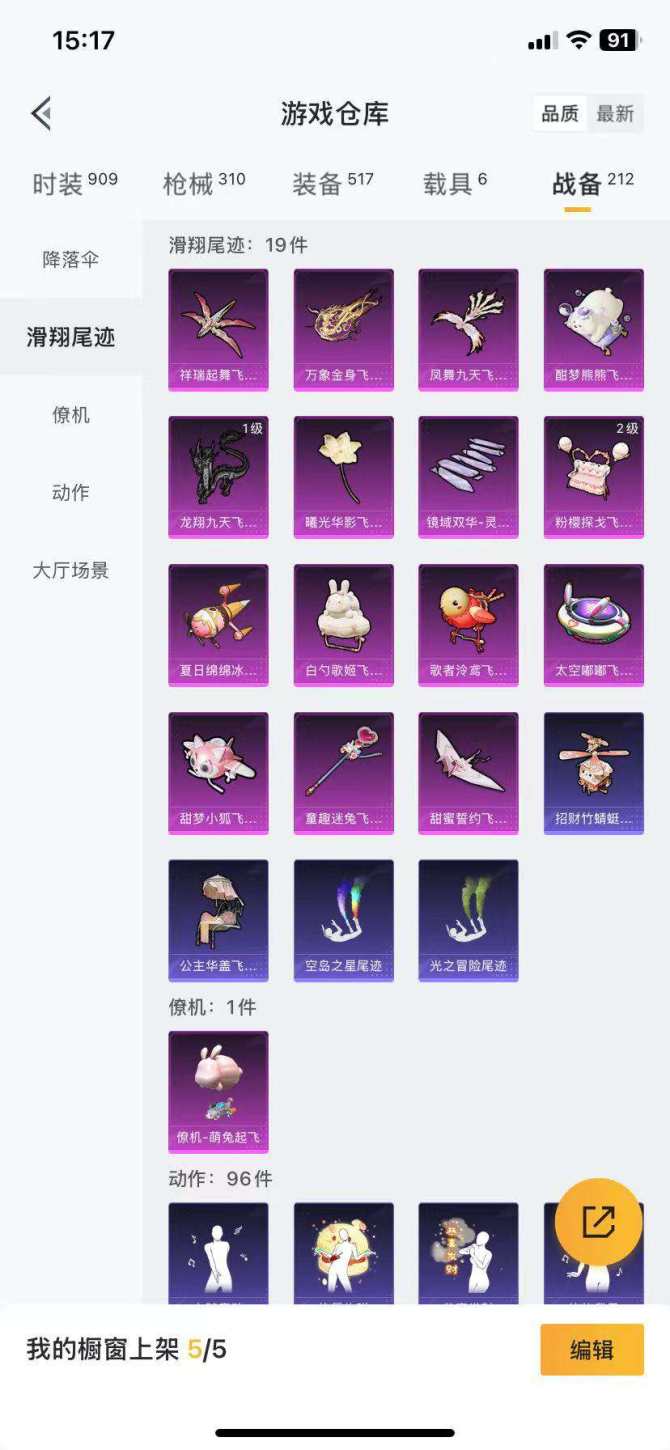Select the 太空嘟嘟 glider item

tap(593, 625)
